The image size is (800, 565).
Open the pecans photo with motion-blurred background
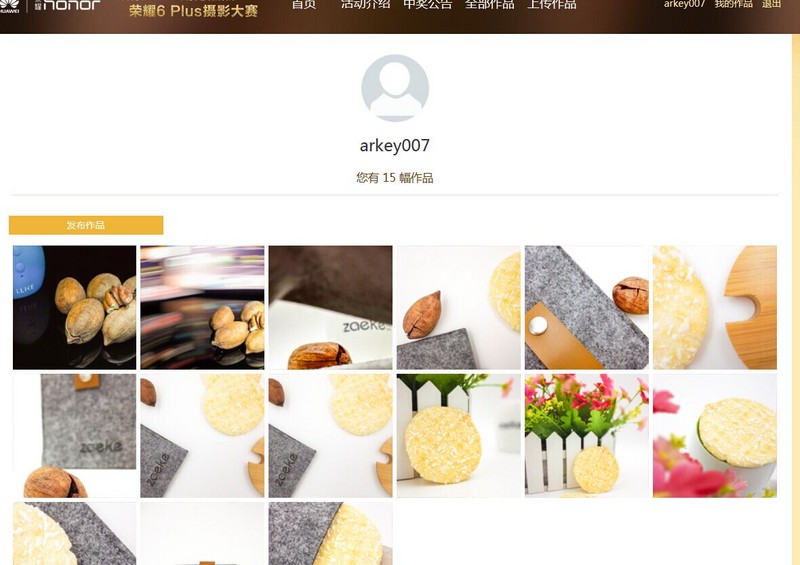pyautogui.click(x=202, y=307)
